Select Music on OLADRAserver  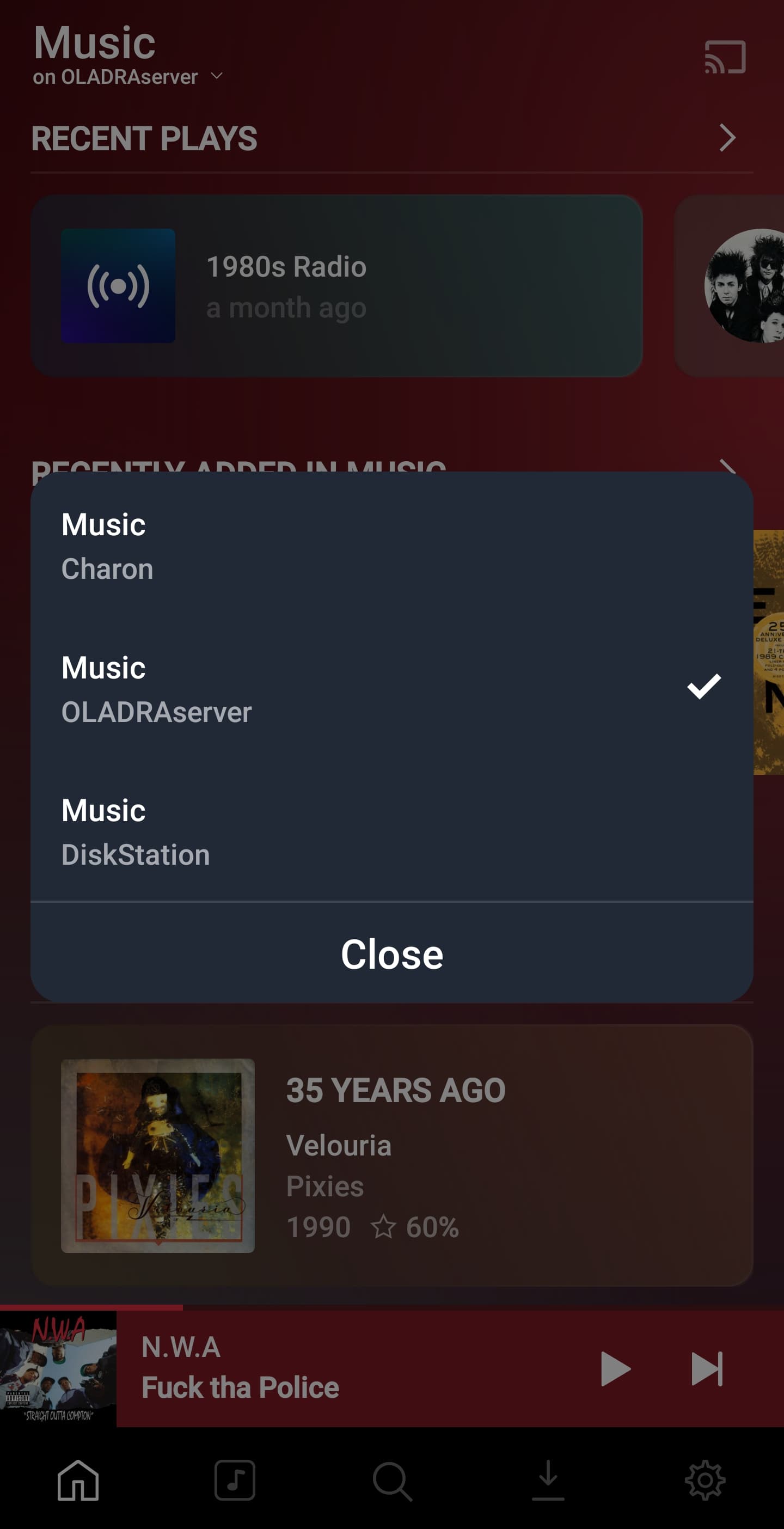[391, 688]
